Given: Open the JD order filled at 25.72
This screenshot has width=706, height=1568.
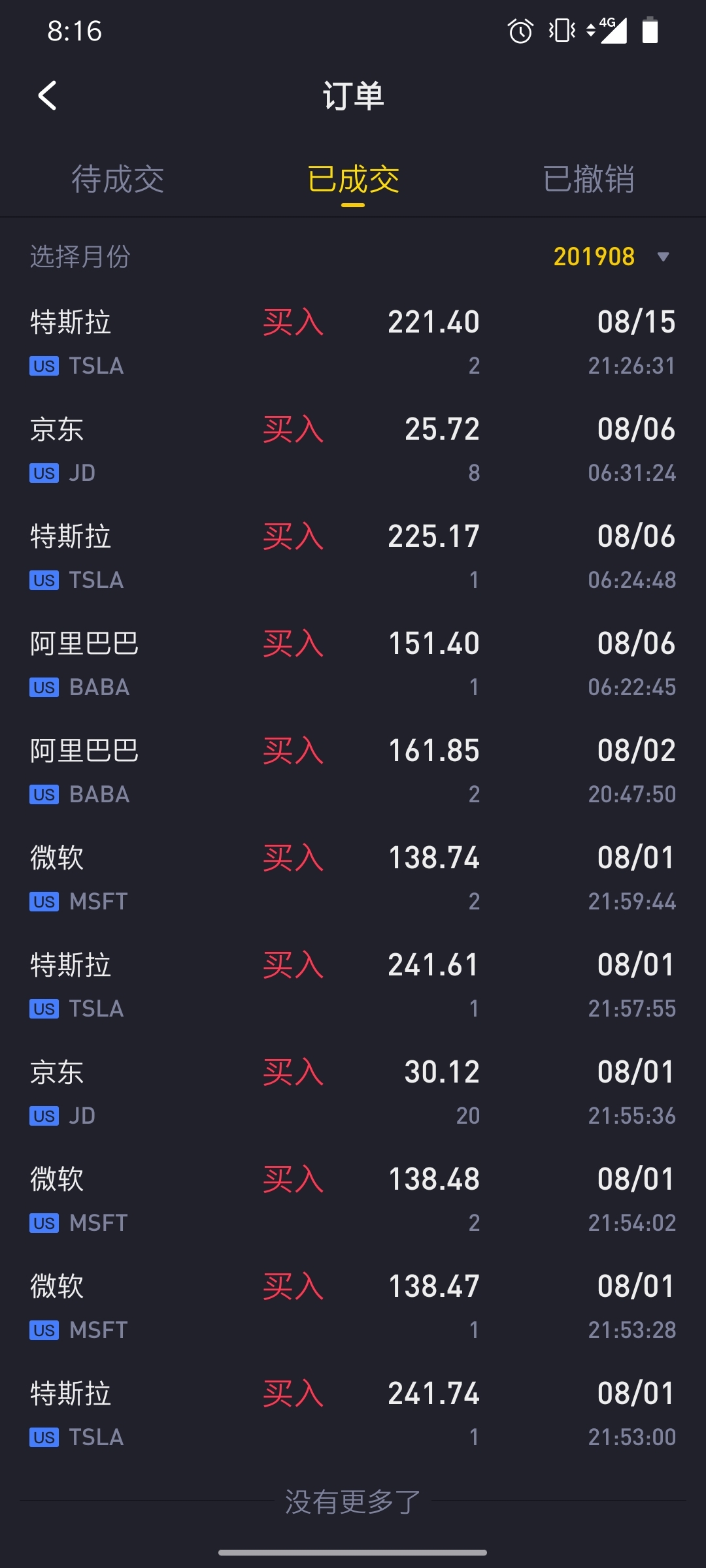Looking at the screenshot, I should 353,450.
